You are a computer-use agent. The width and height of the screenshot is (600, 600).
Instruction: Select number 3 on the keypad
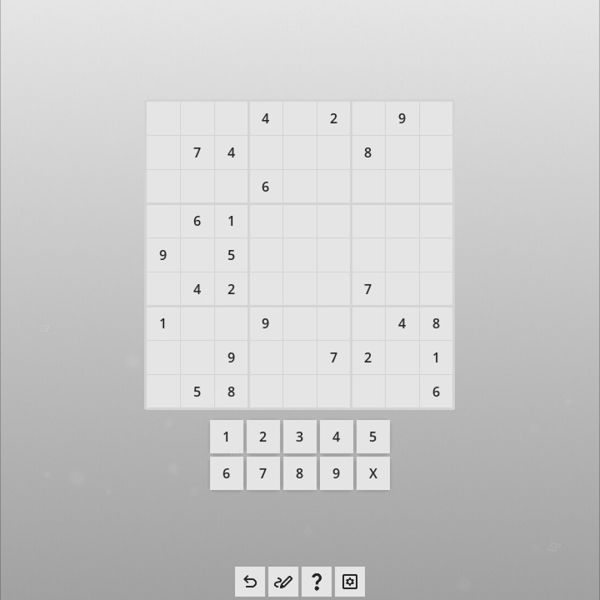point(300,437)
